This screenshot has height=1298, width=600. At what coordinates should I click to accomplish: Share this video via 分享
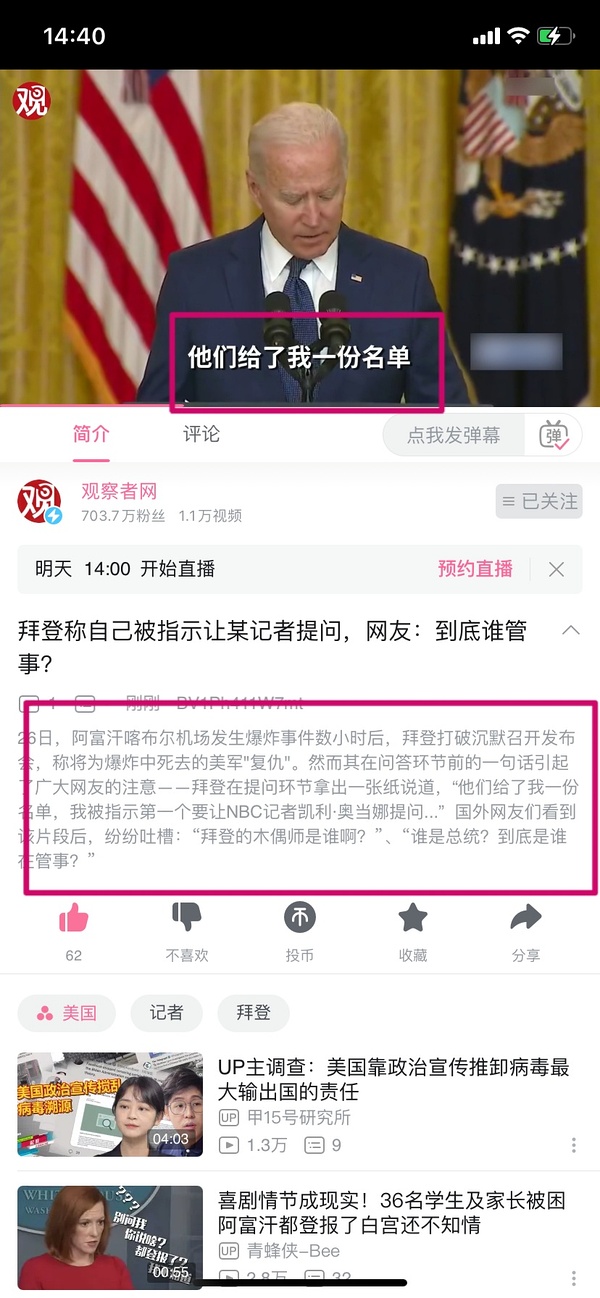526,917
